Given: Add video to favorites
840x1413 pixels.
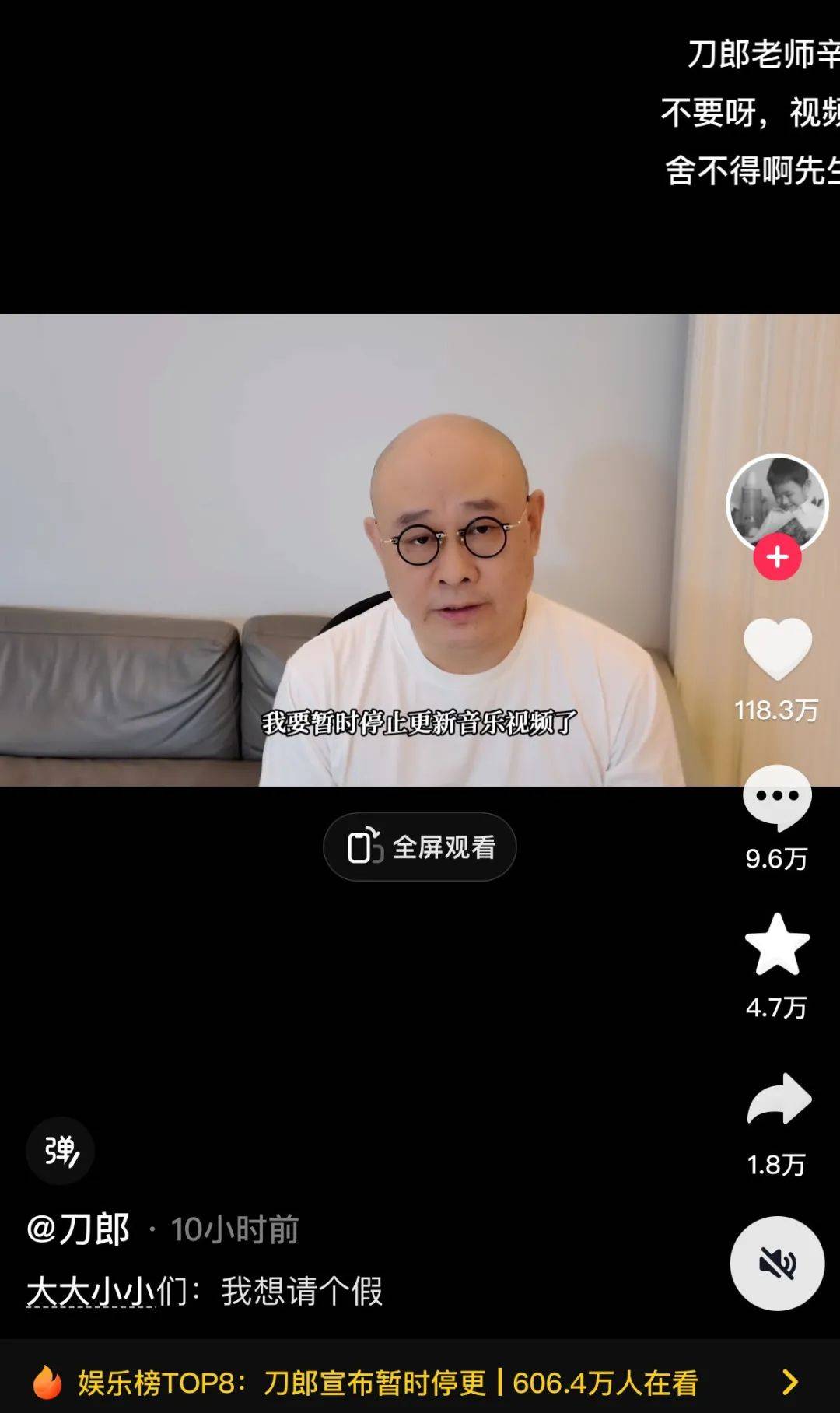Looking at the screenshot, I should [x=777, y=945].
